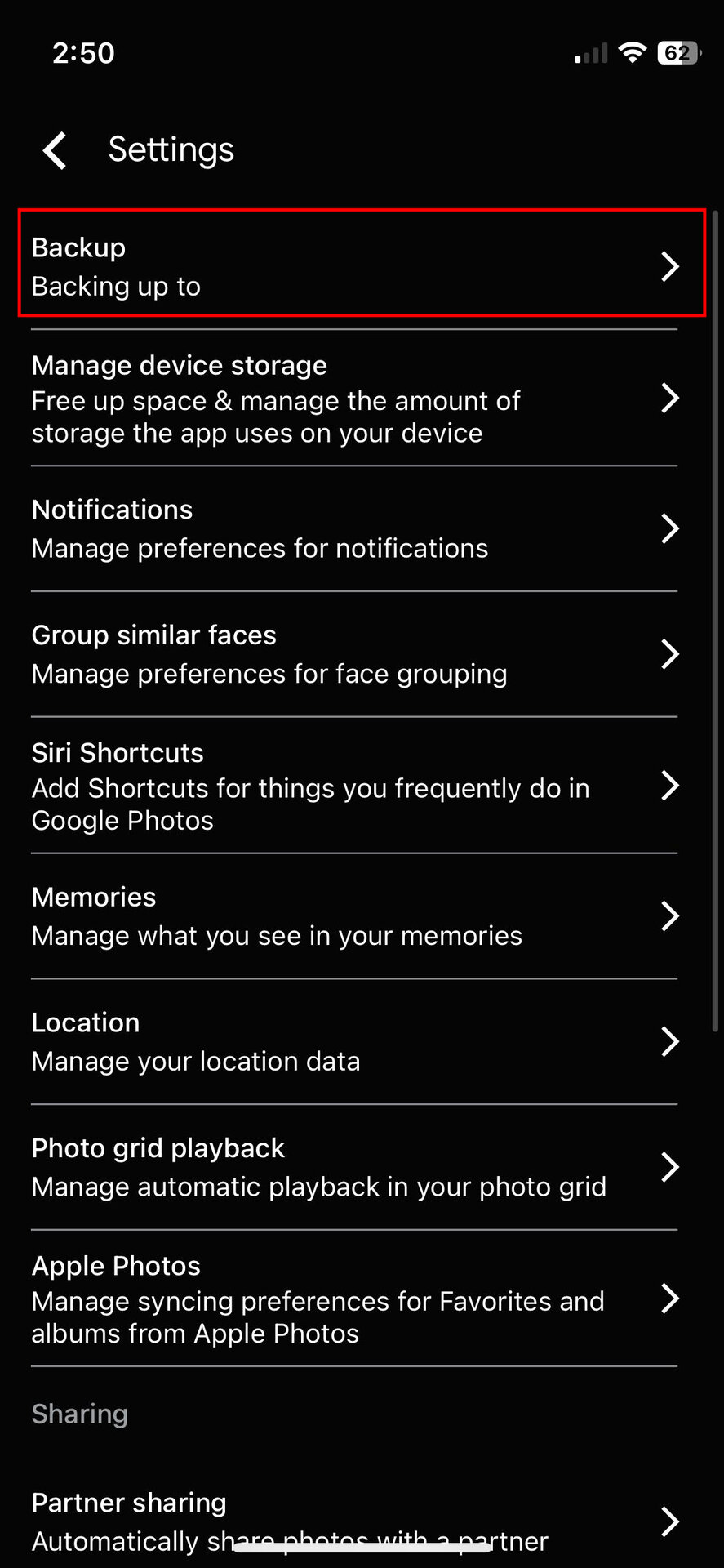Go back from Settings
Image resolution: width=724 pixels, height=1568 pixels.
pyautogui.click(x=56, y=151)
